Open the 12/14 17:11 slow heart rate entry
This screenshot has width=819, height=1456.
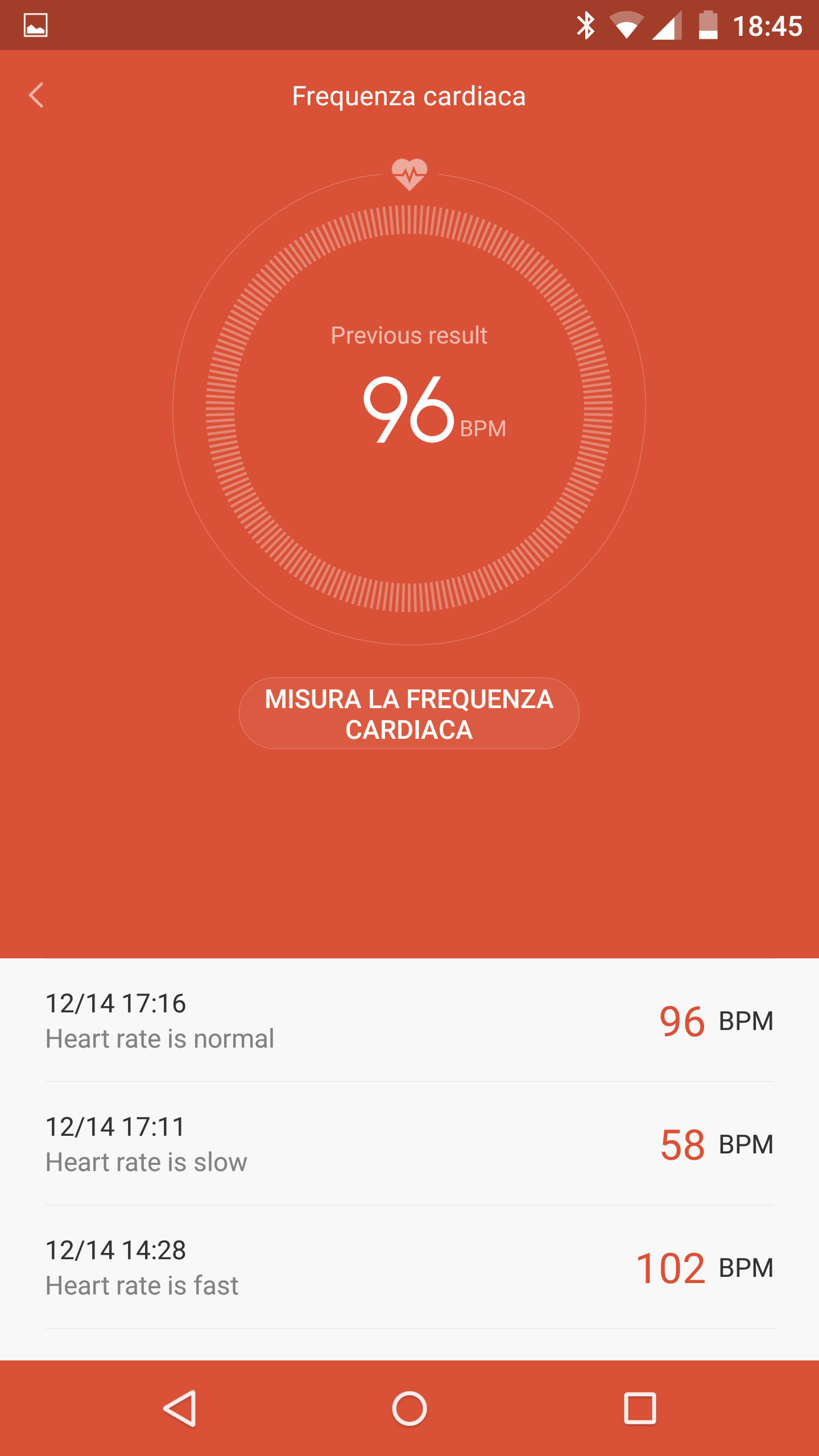[x=409, y=1143]
